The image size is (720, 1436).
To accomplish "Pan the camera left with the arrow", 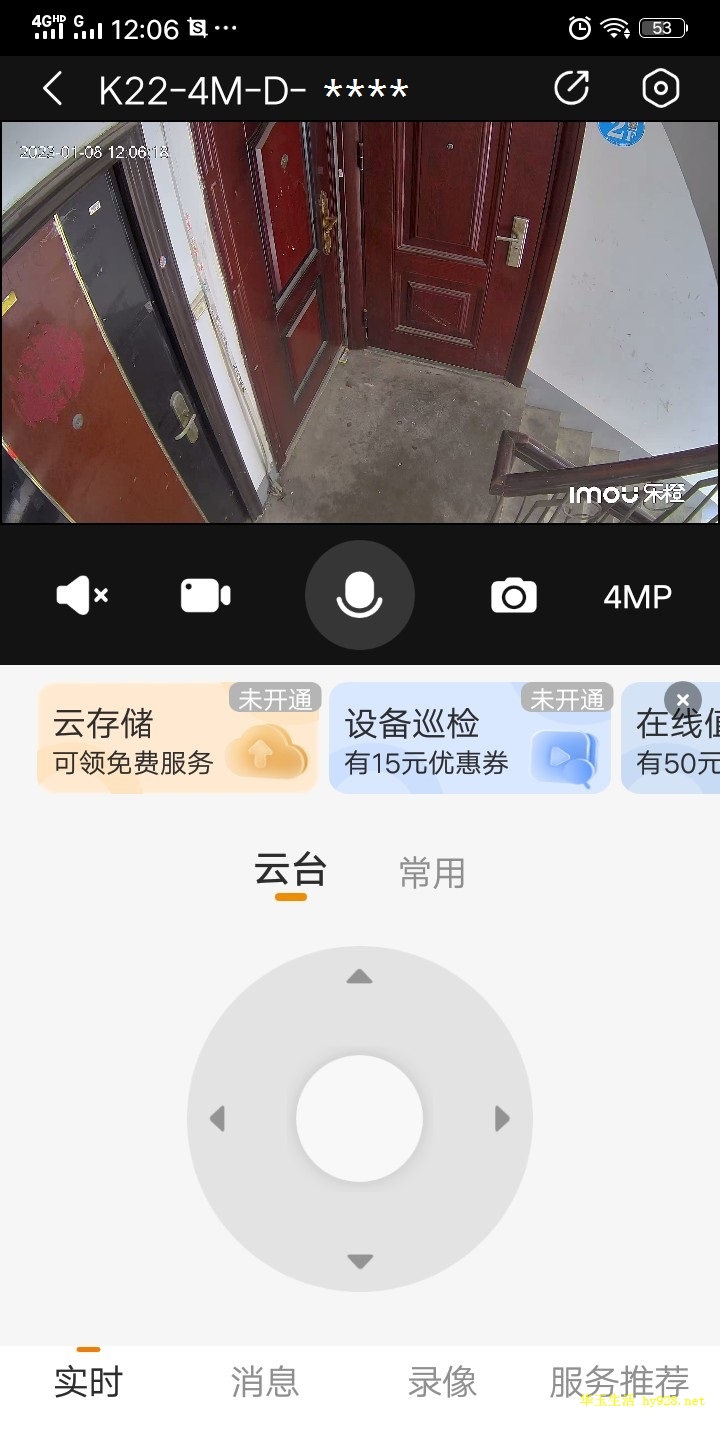I will click(x=217, y=1119).
